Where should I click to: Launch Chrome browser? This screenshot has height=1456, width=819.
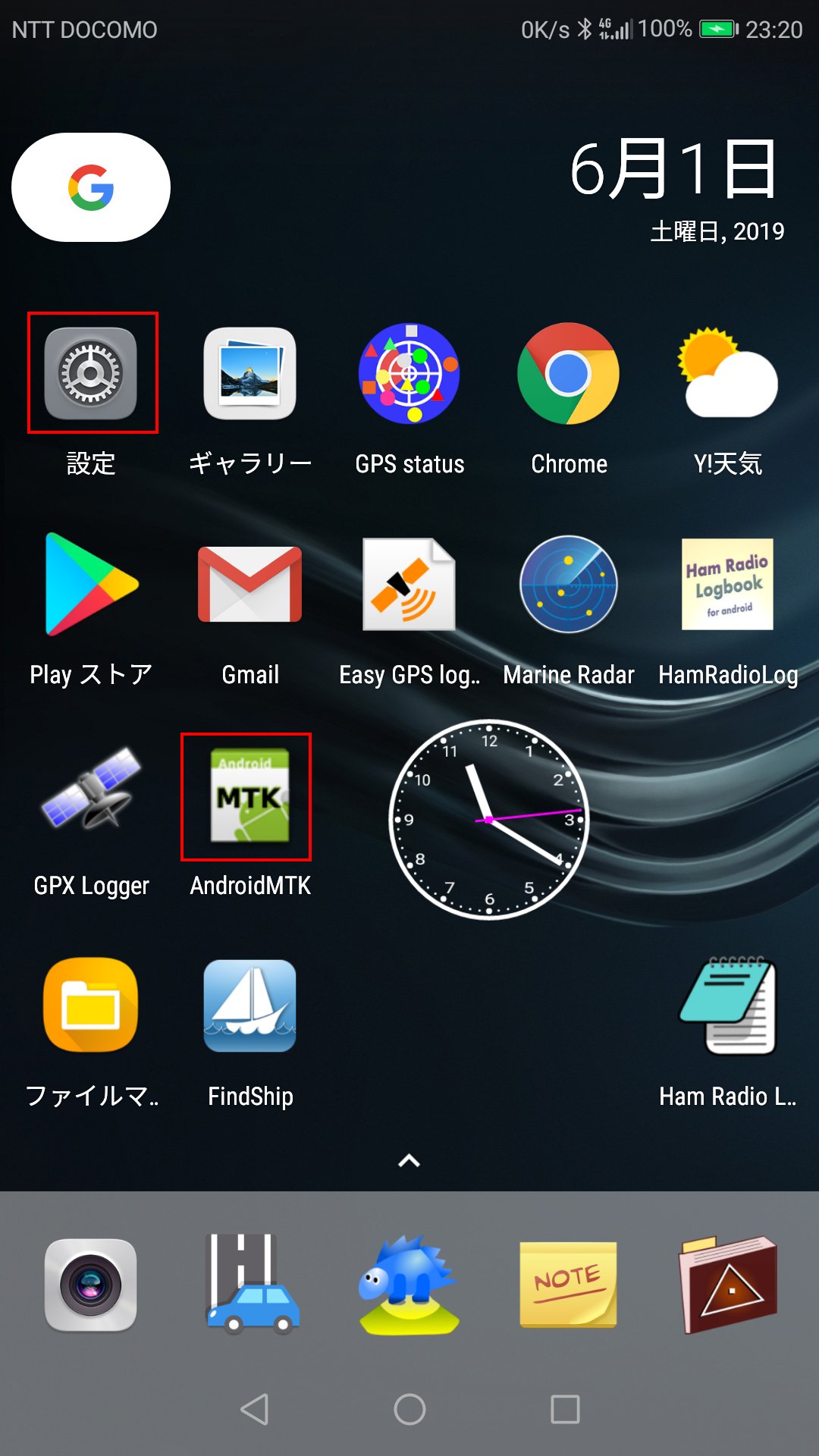tap(569, 374)
